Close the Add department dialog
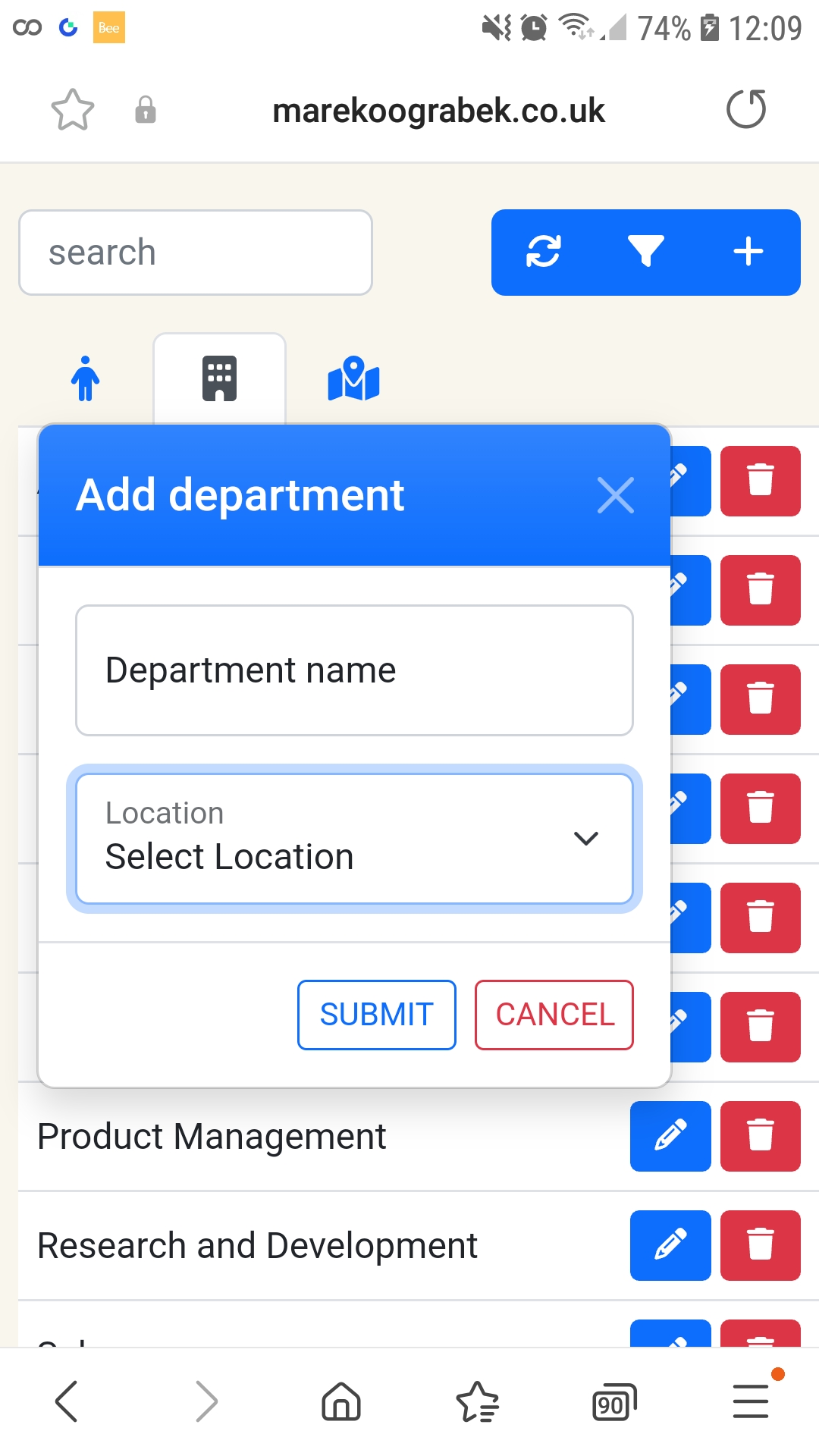This screenshot has height=1456, width=819. (x=616, y=494)
